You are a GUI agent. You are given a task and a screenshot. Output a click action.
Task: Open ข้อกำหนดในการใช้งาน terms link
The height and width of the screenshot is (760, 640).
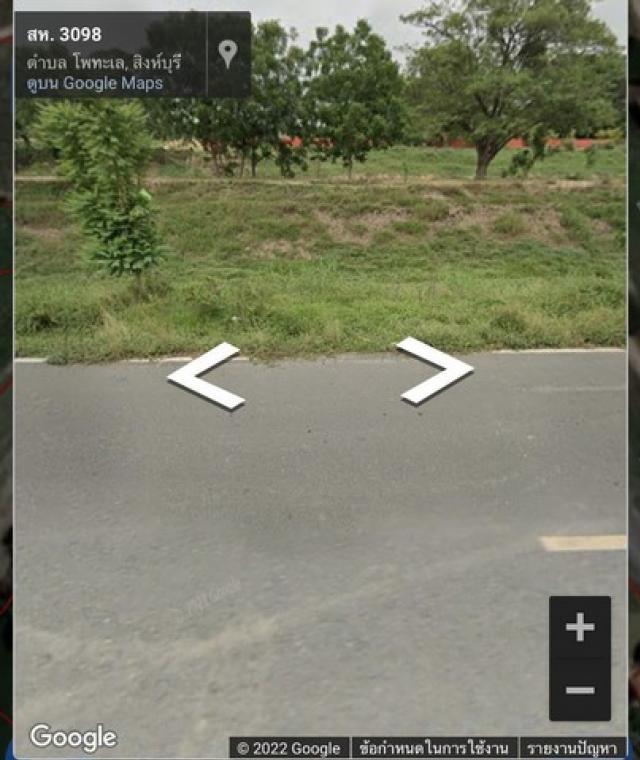434,748
